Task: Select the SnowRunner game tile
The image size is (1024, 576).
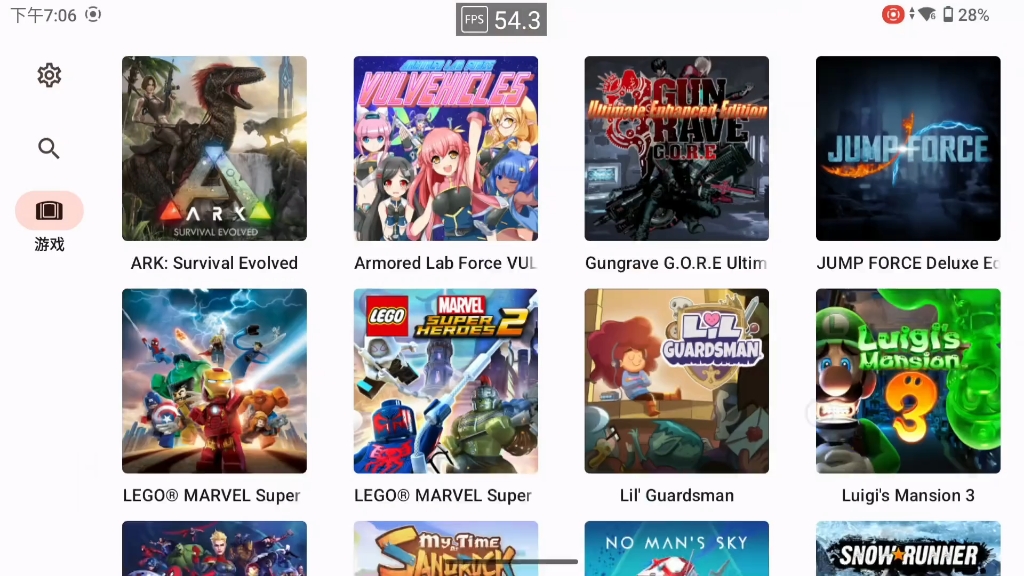Action: pos(907,548)
